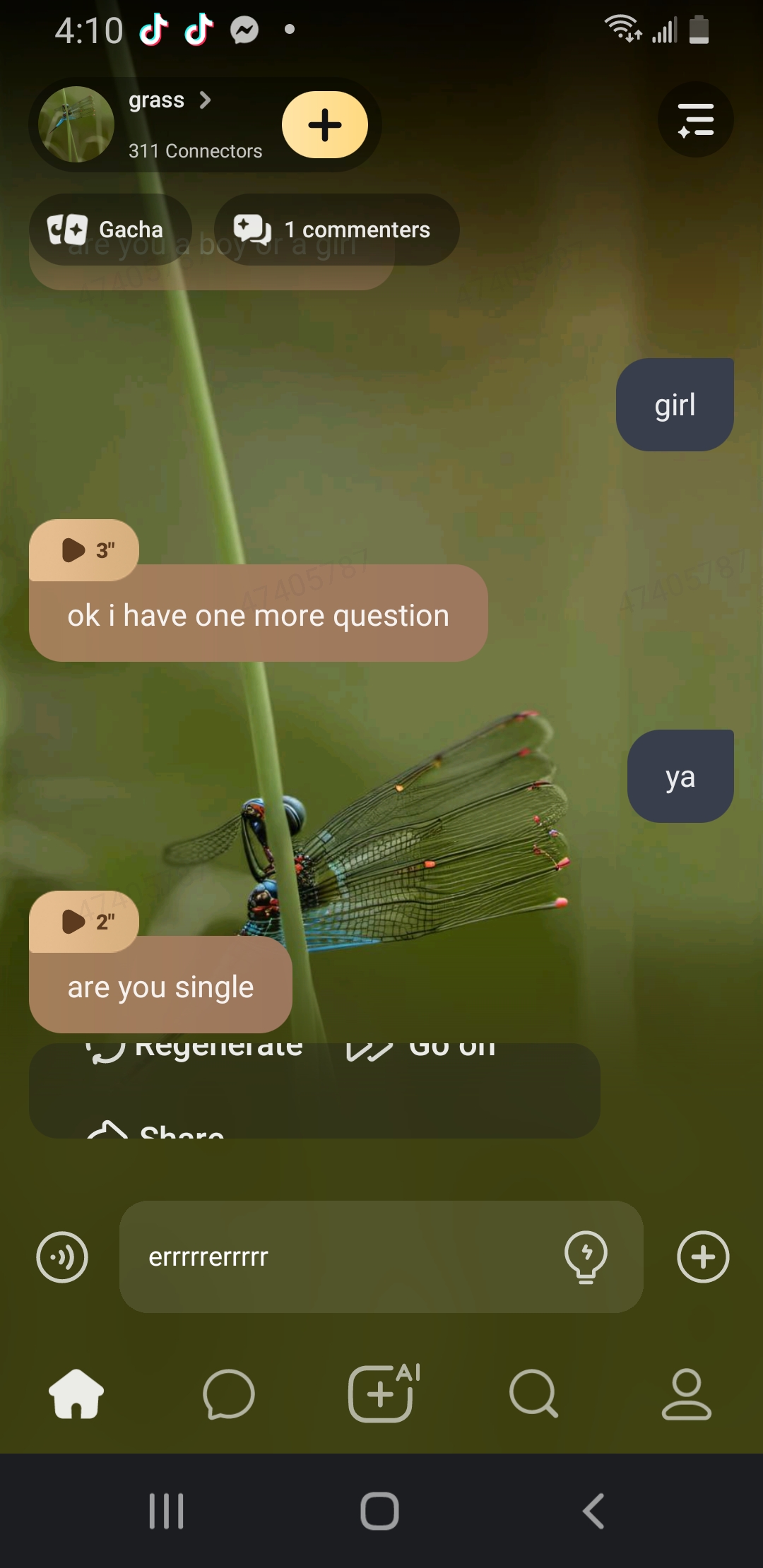The height and width of the screenshot is (1568, 763).
Task: Open the AI create tab
Action: (x=382, y=1394)
